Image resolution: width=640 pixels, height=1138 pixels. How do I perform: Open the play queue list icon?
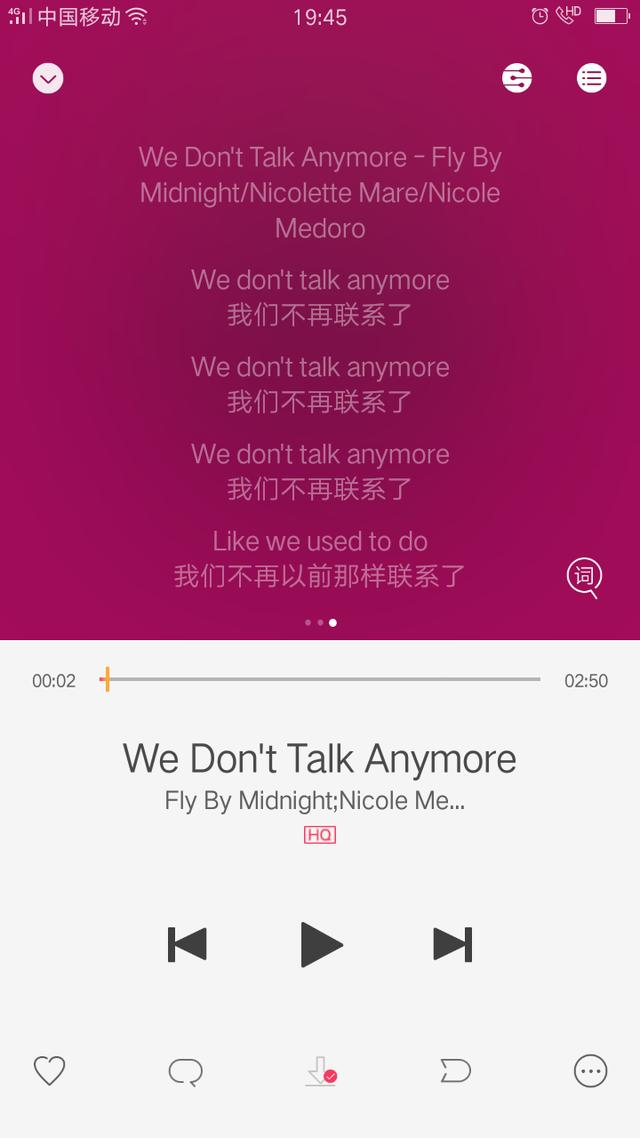point(591,78)
